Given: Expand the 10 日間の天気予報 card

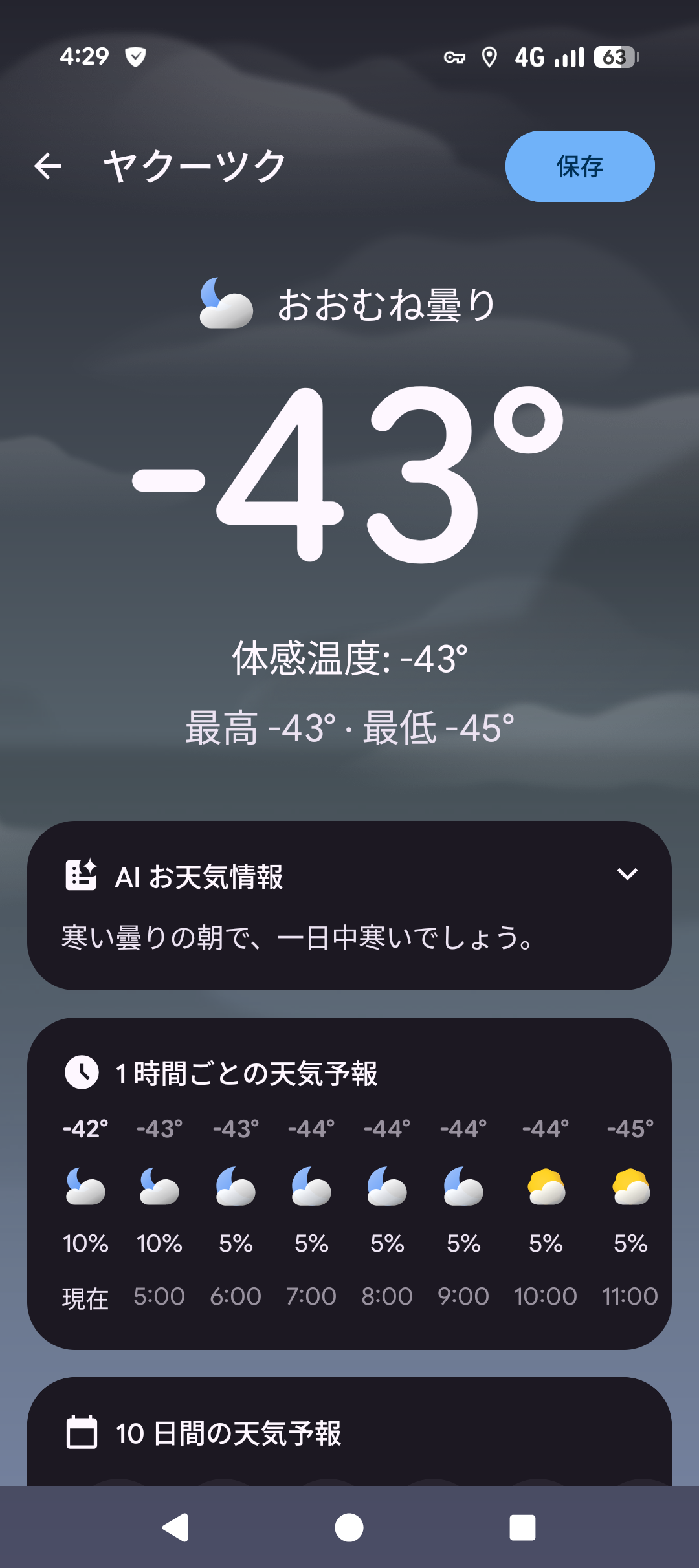Looking at the screenshot, I should click(x=349, y=1433).
